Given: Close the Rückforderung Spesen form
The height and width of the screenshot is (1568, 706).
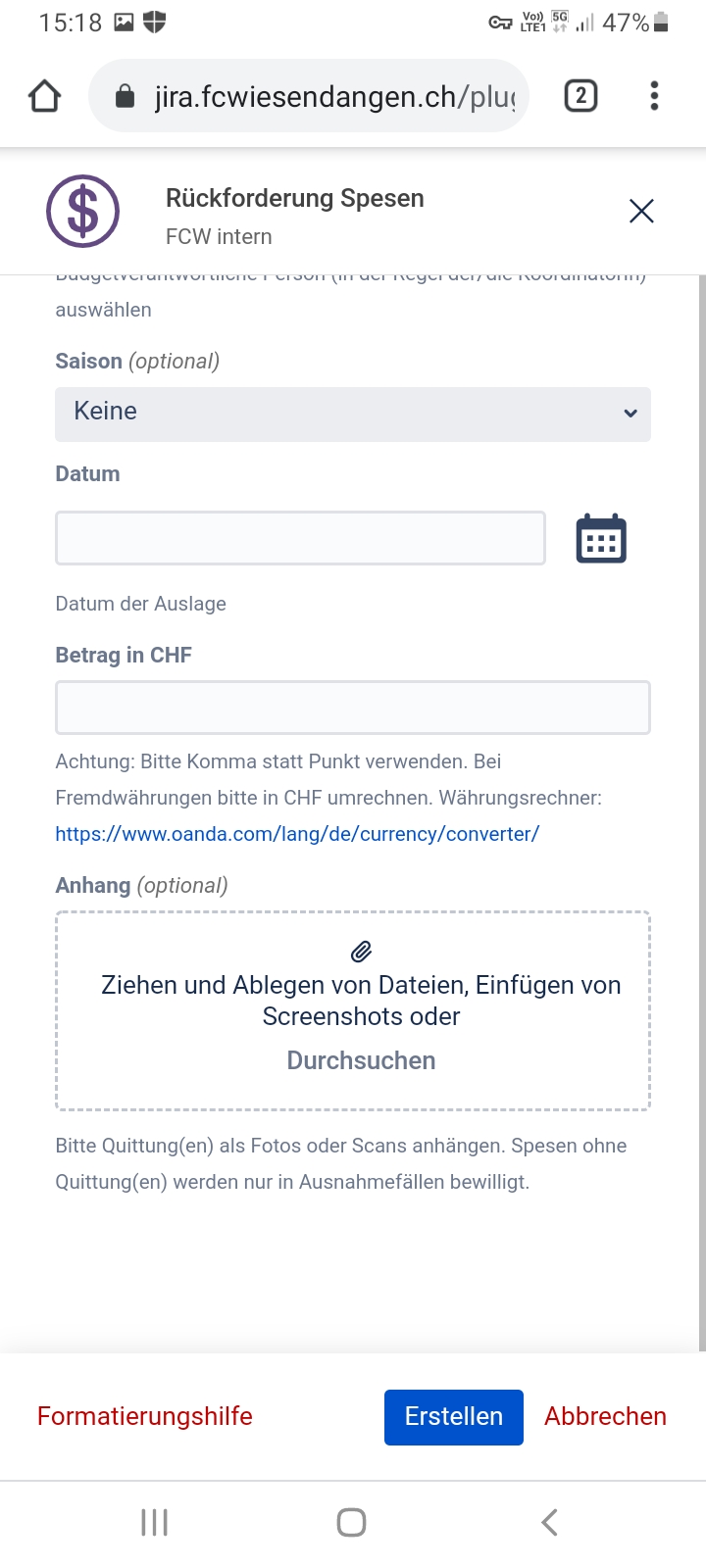Looking at the screenshot, I should coord(641,211).
